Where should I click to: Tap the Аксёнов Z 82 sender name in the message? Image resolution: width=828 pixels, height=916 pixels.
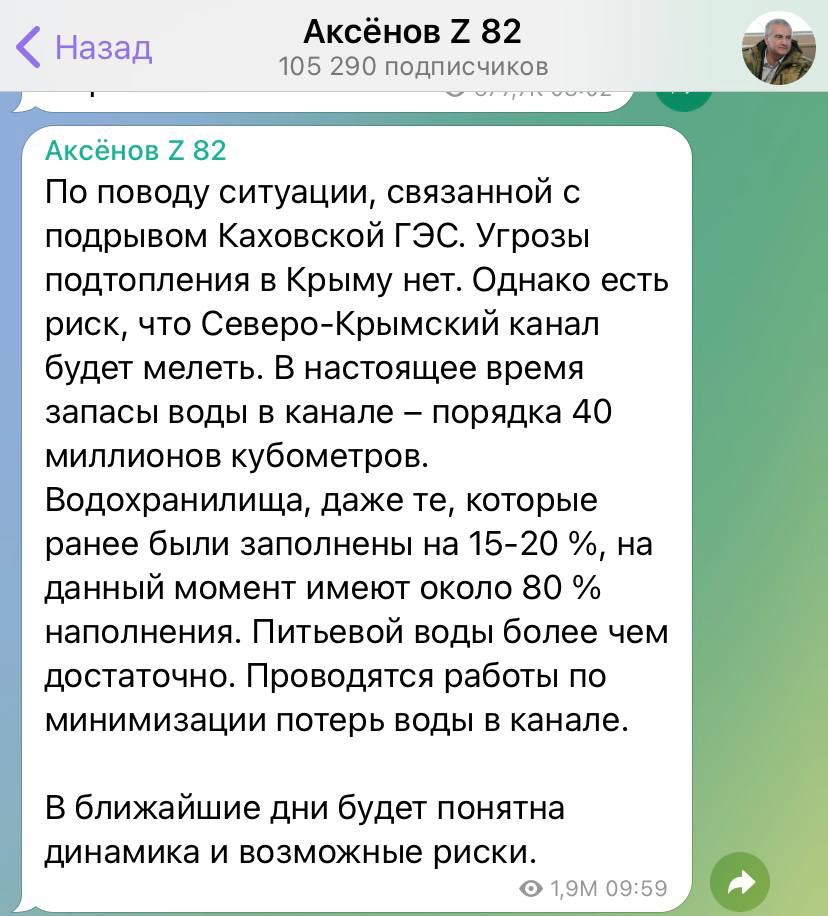click(136, 150)
